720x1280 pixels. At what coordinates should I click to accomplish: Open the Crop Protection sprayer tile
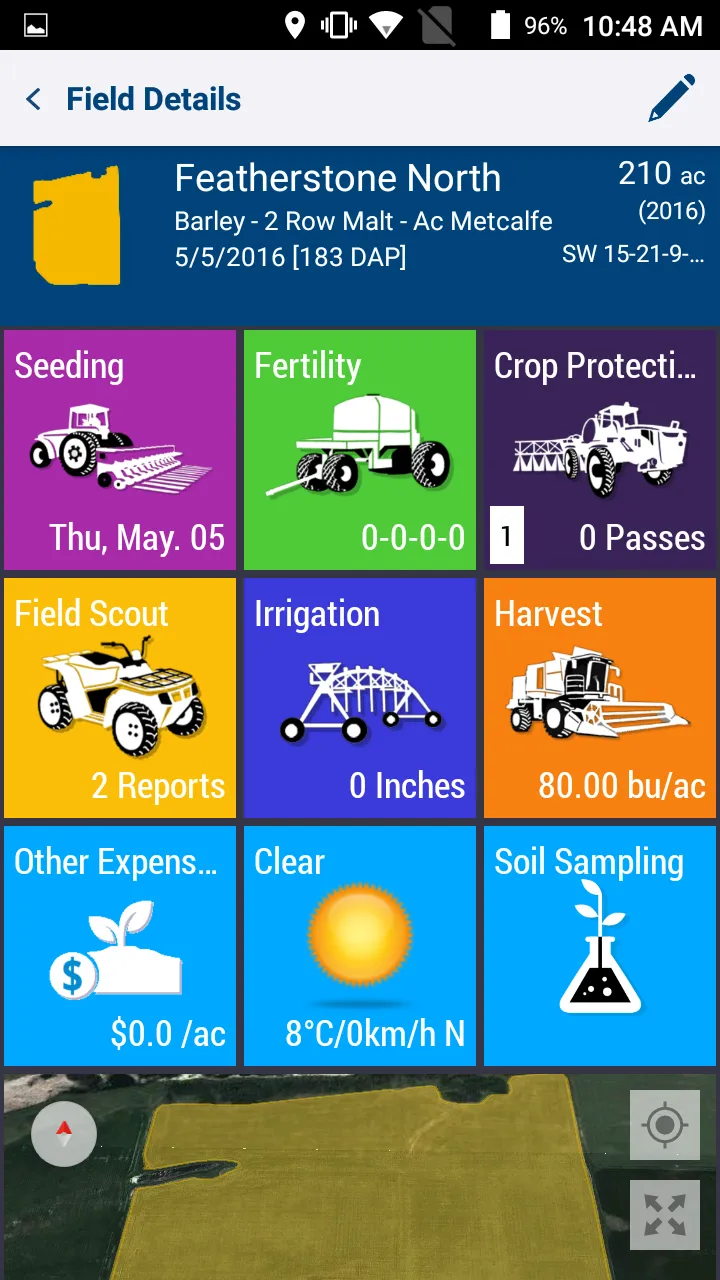click(x=599, y=449)
